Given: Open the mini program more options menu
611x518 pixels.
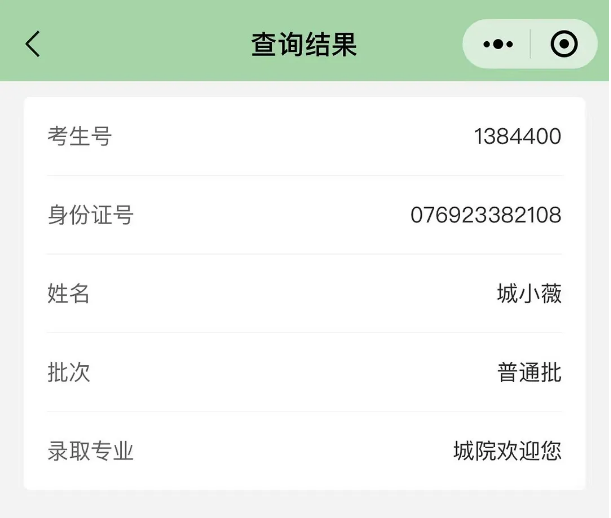Looking at the screenshot, I should (x=498, y=44).
